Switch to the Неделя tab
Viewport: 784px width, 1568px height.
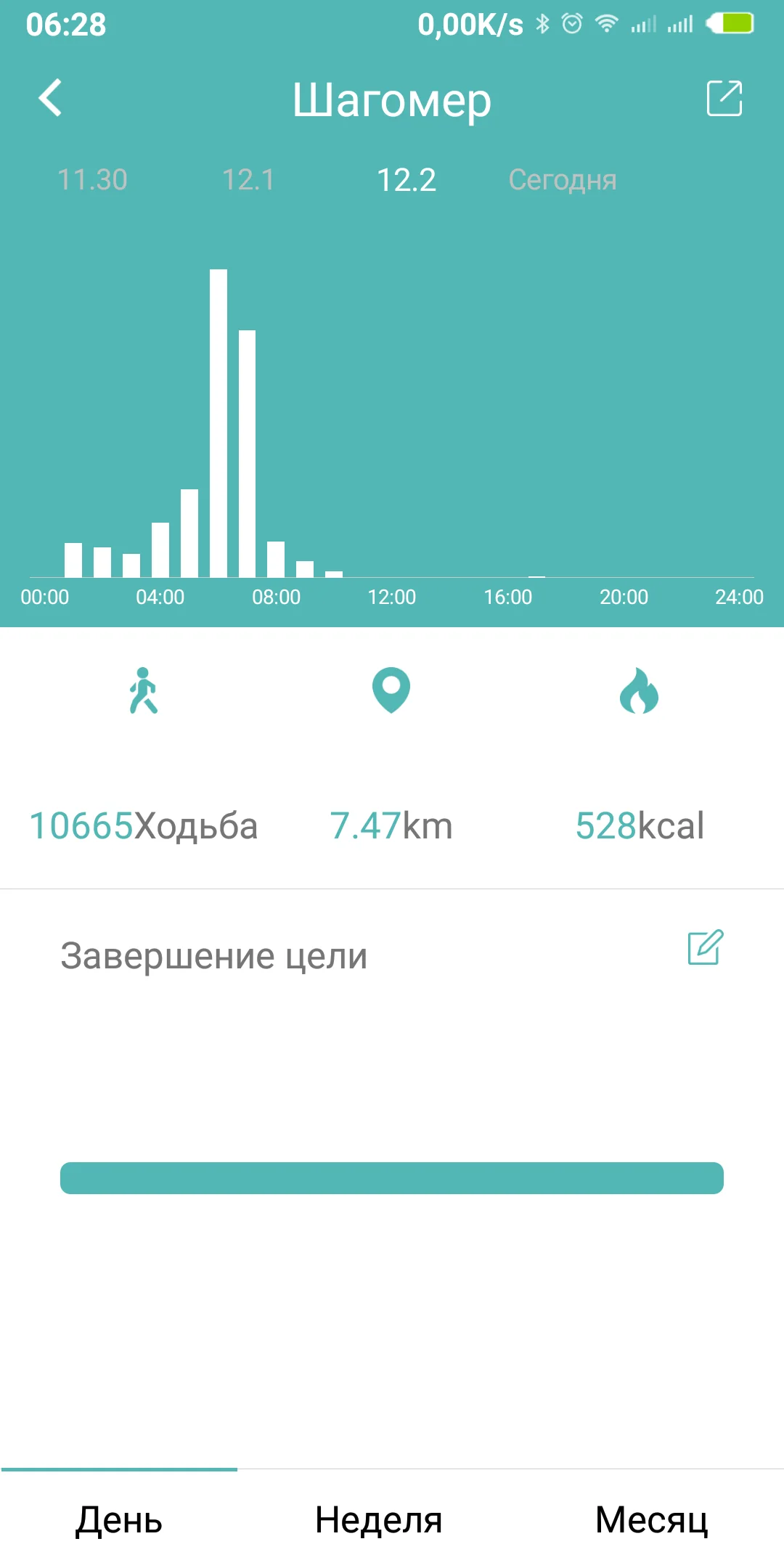(x=378, y=1519)
